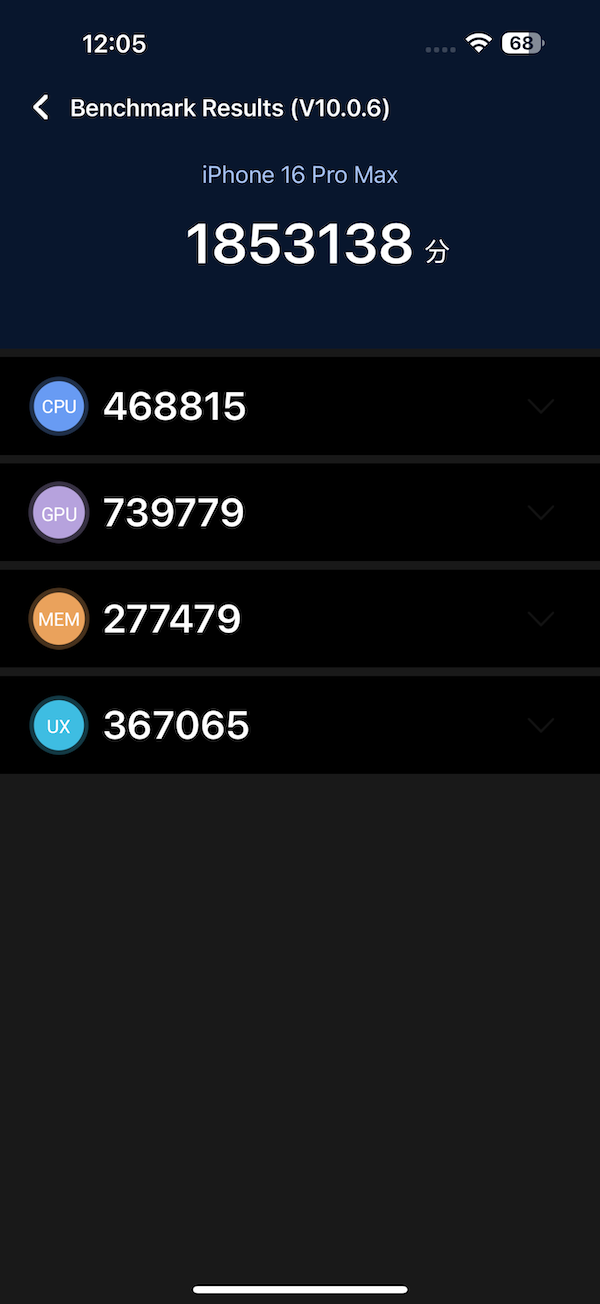The height and width of the screenshot is (1304, 600).
Task: Expand the CPU score details
Action: pos(300,406)
